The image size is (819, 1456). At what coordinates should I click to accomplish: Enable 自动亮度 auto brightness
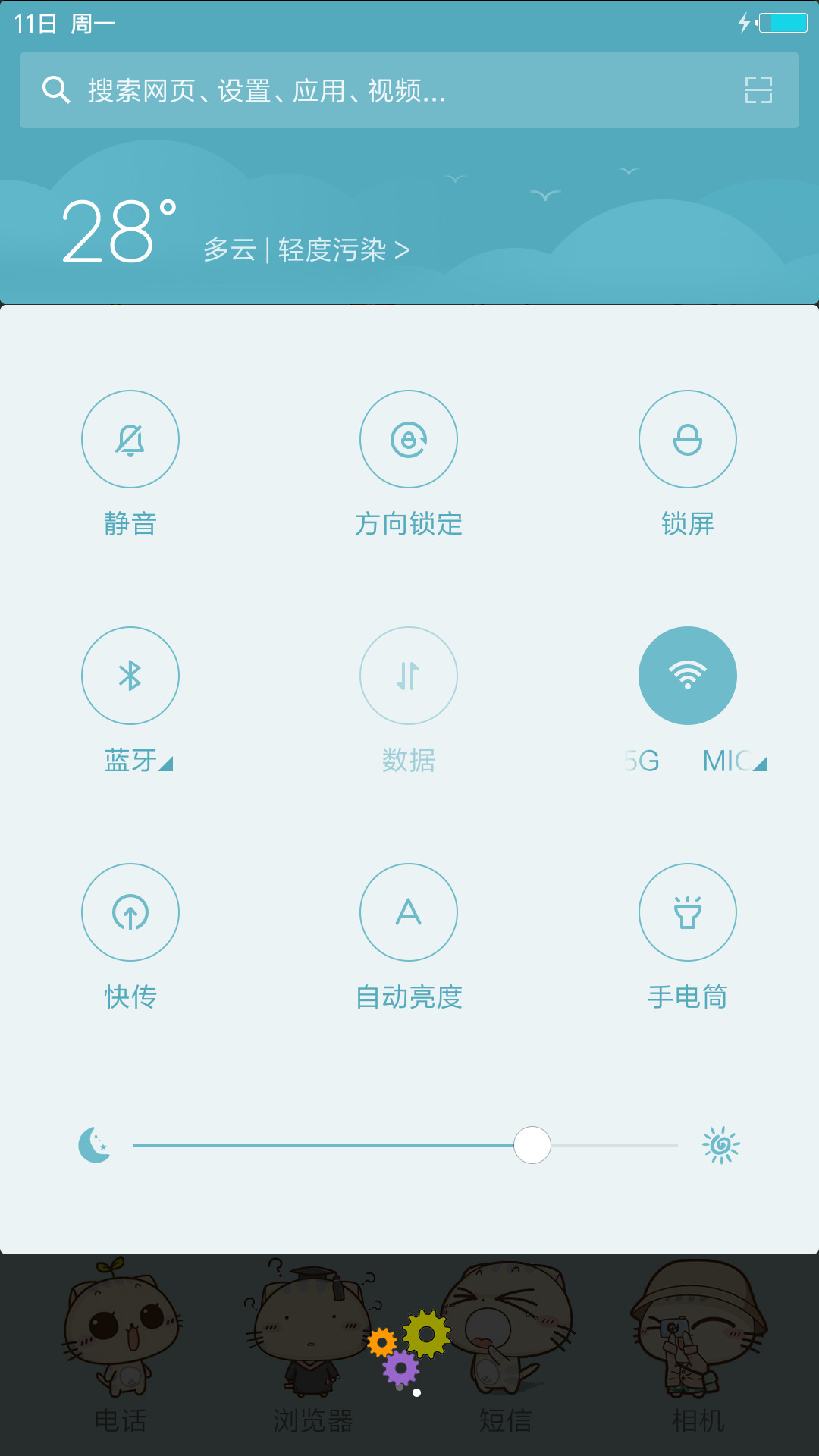coord(409,912)
